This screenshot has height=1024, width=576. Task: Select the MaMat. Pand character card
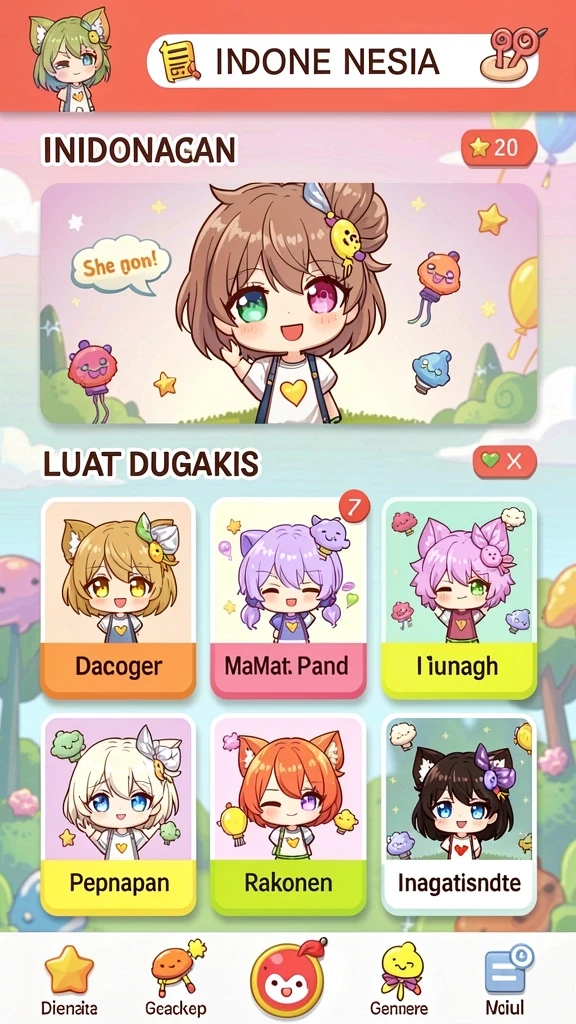click(x=288, y=598)
